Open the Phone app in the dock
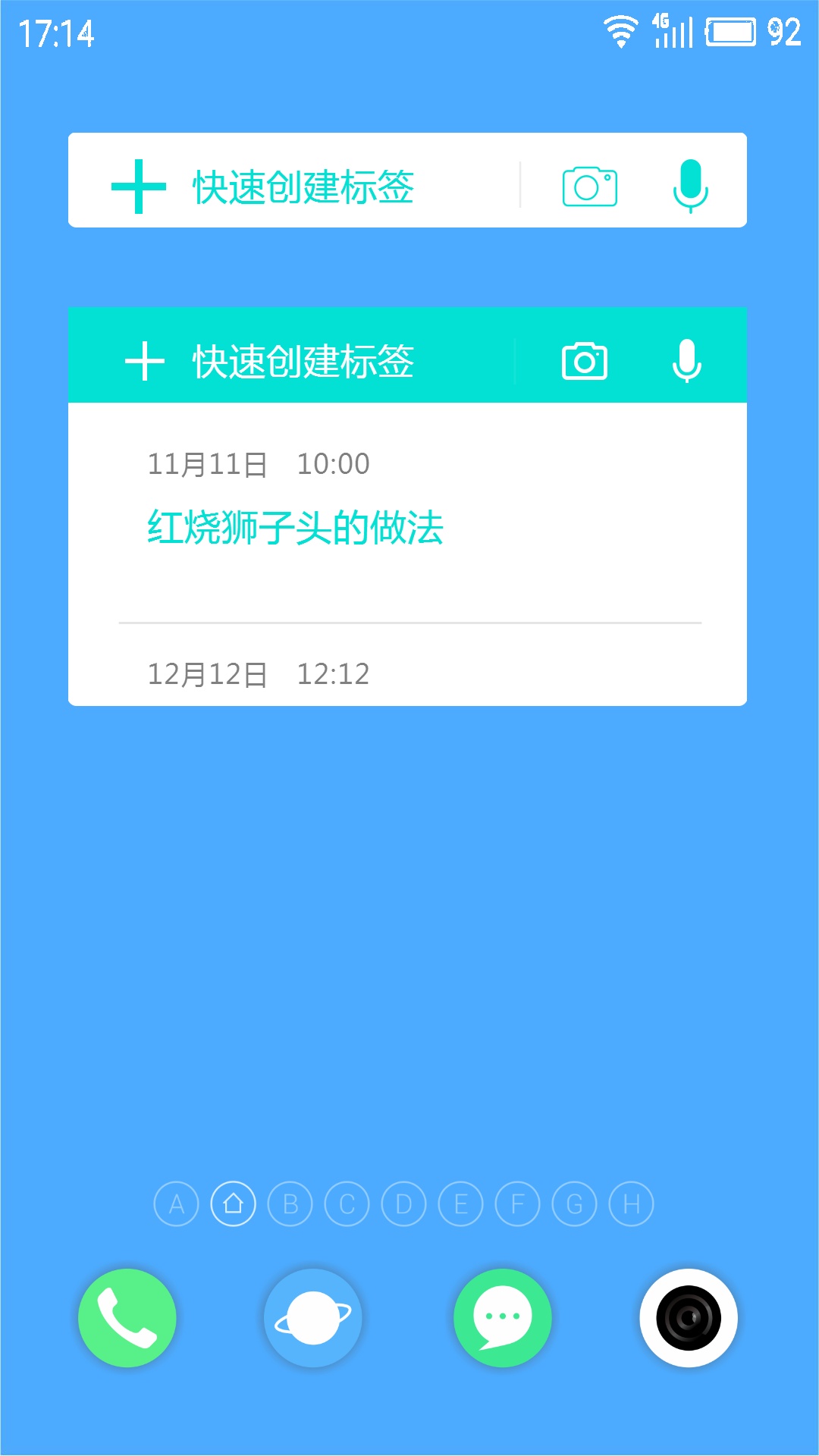Screen dimensions: 819x1456 pyautogui.click(x=127, y=1318)
